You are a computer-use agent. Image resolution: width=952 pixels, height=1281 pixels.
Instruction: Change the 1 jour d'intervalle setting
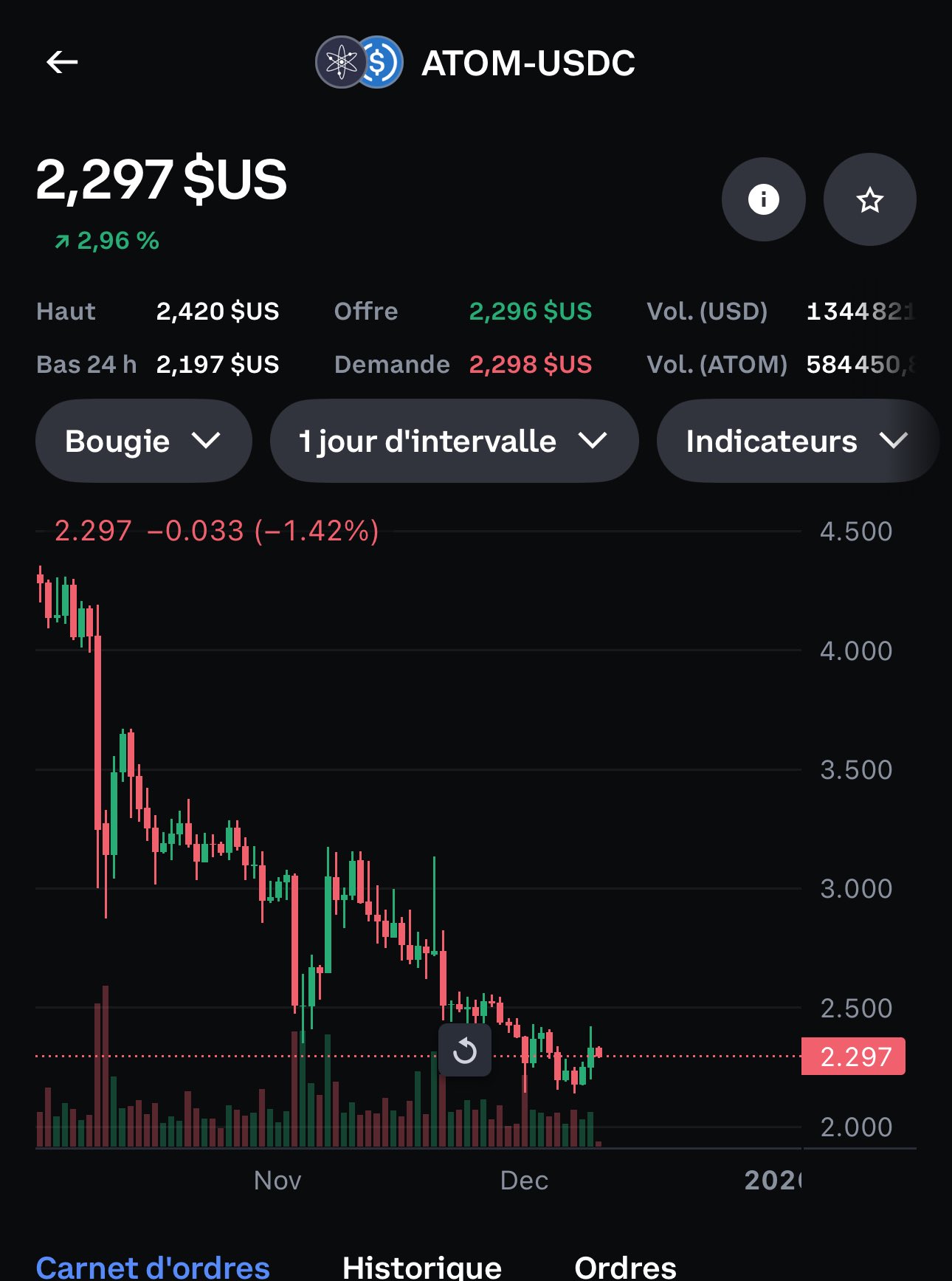point(453,441)
